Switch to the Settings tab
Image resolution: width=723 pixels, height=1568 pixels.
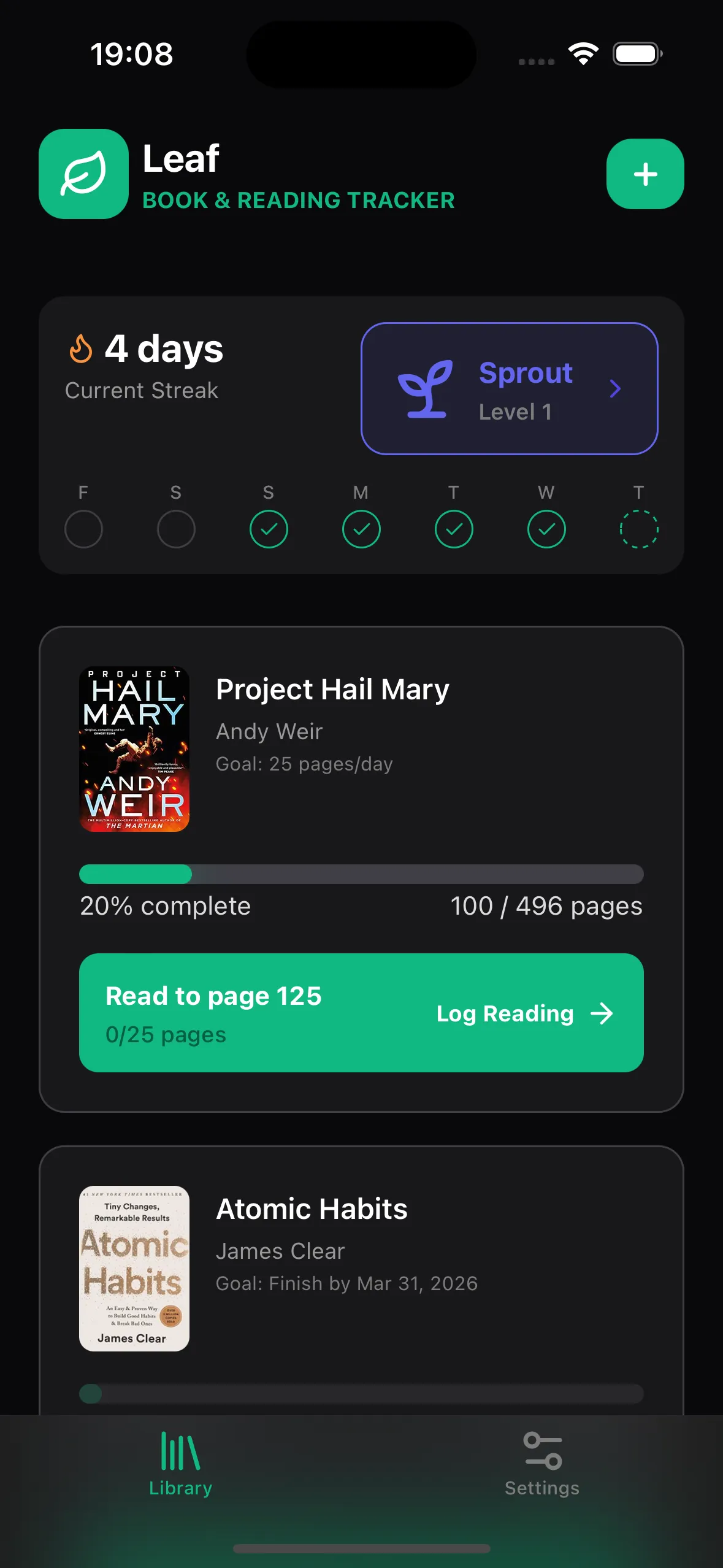tap(541, 1464)
